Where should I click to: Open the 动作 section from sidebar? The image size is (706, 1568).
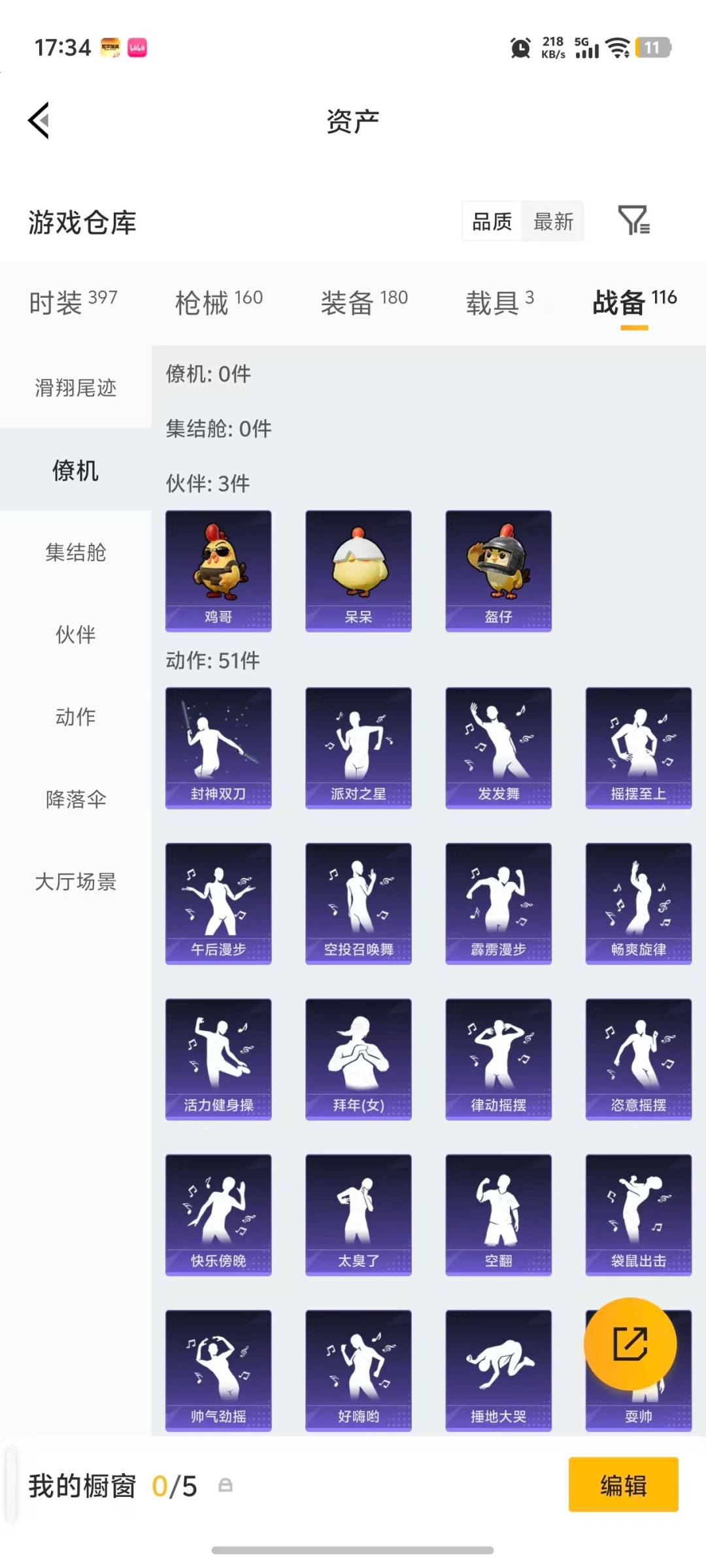pyautogui.click(x=75, y=716)
